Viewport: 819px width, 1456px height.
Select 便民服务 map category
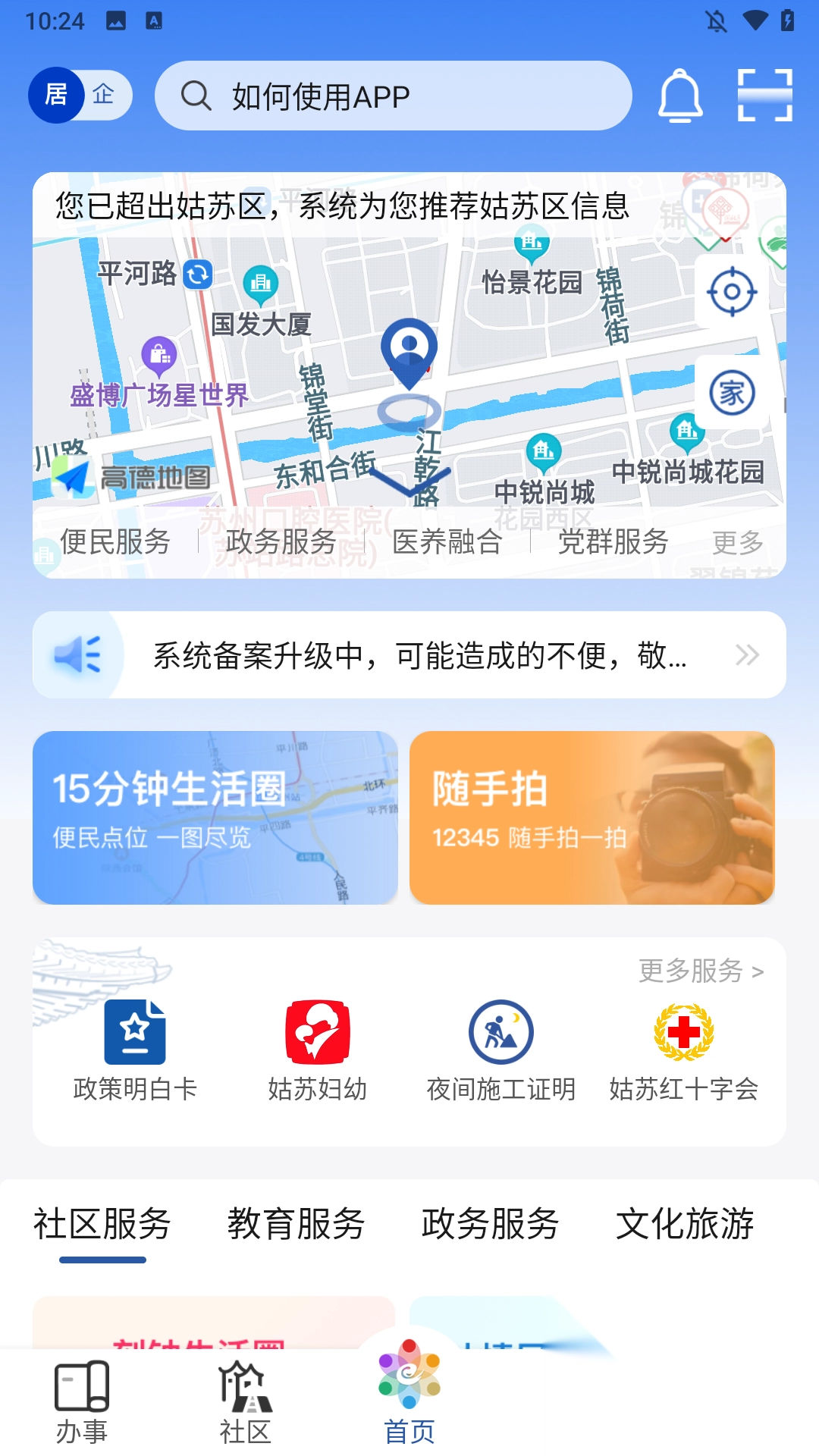tap(115, 542)
